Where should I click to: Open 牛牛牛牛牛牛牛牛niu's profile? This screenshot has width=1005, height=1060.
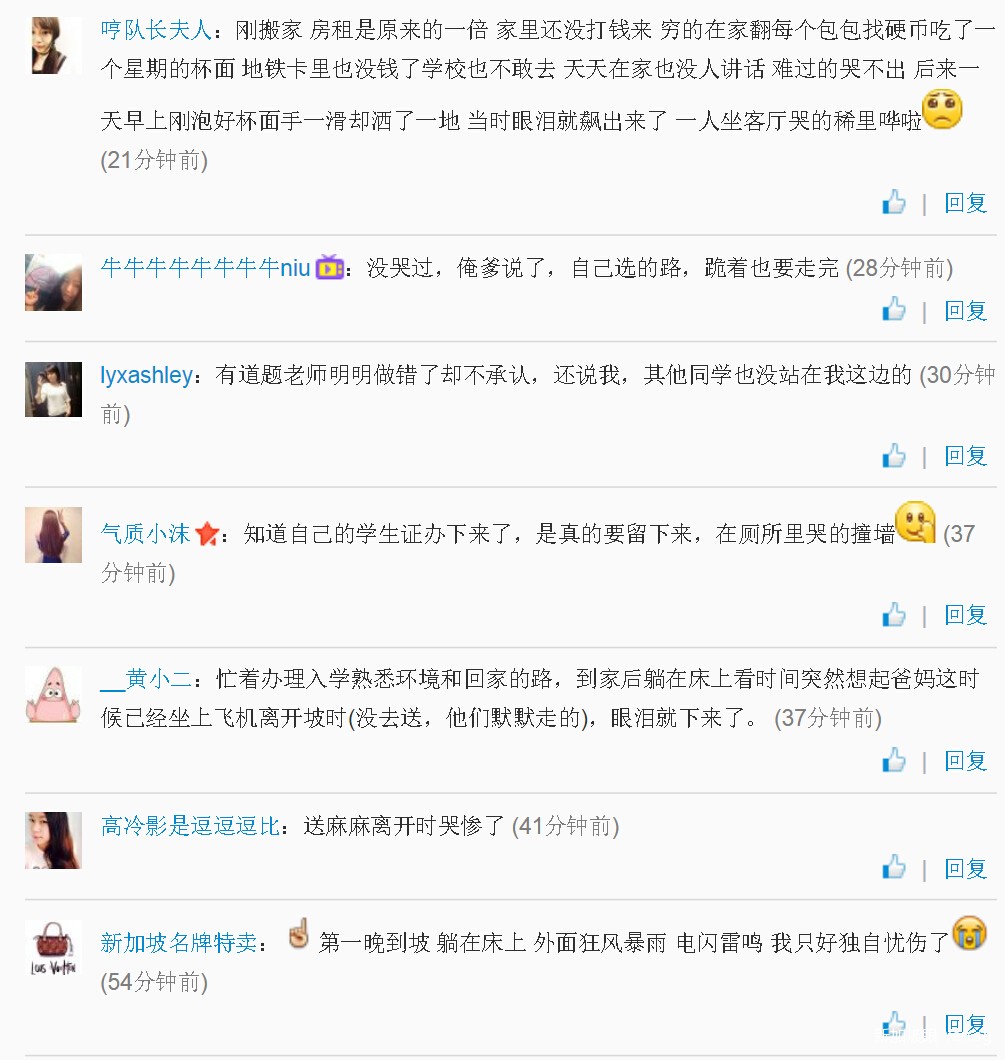point(205,268)
